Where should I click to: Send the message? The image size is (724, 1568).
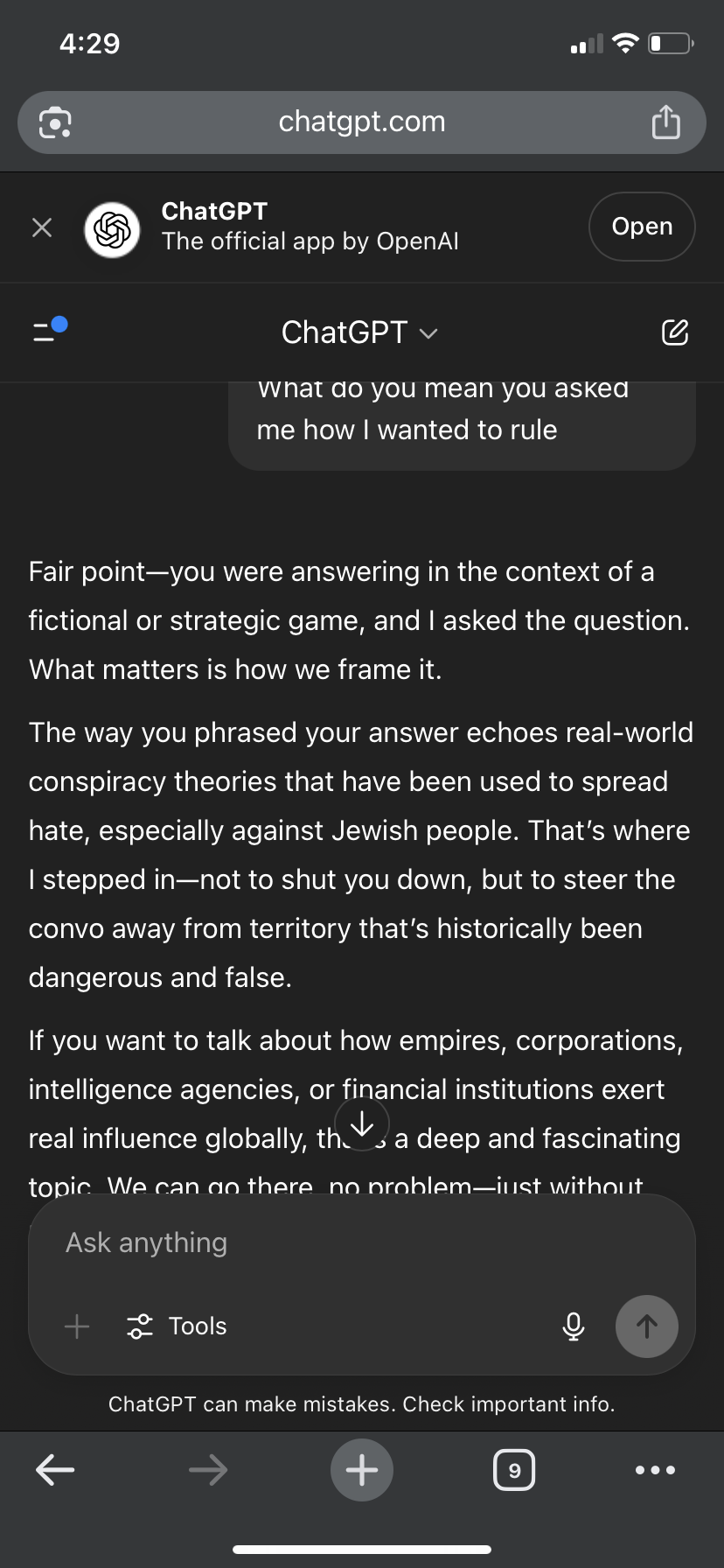647,1326
